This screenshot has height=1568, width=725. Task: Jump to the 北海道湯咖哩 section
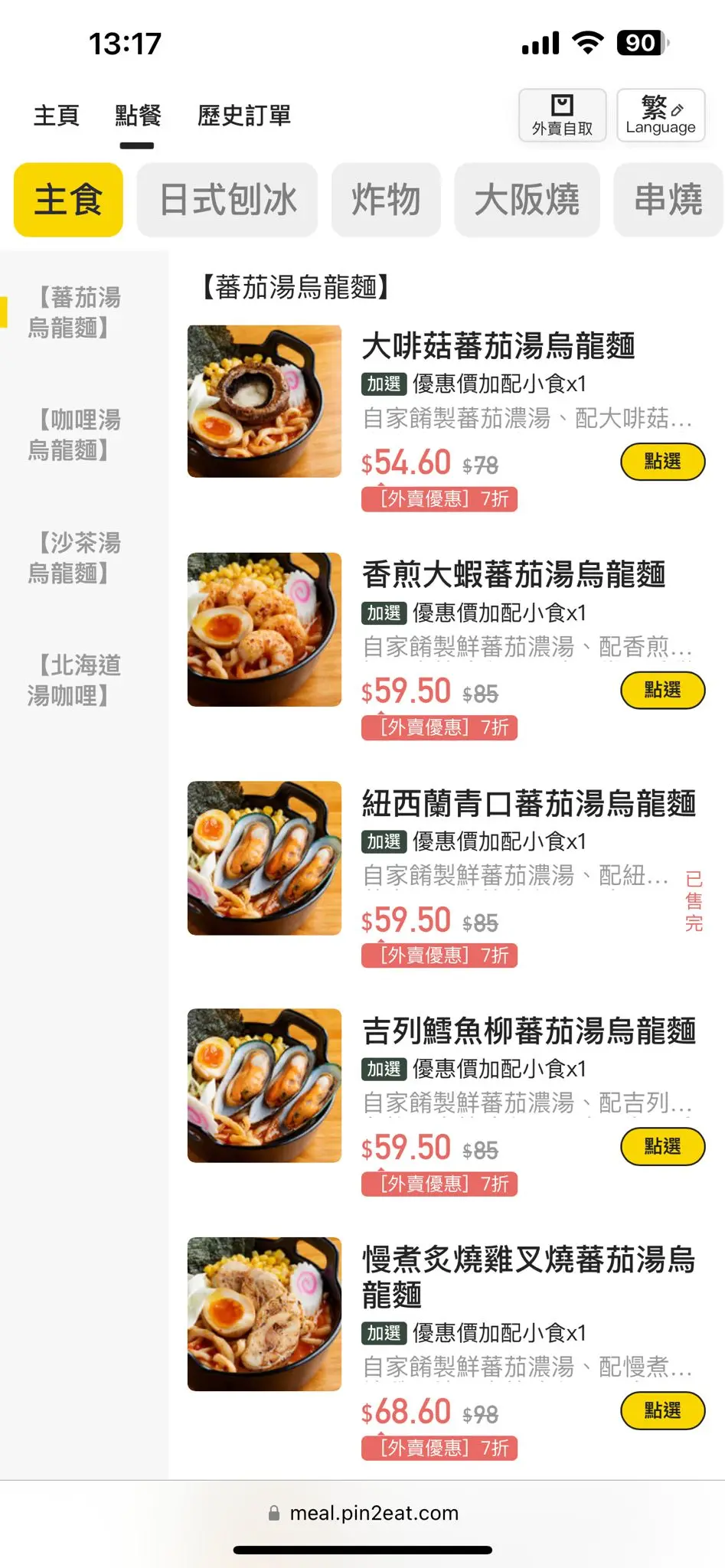pos(75,681)
